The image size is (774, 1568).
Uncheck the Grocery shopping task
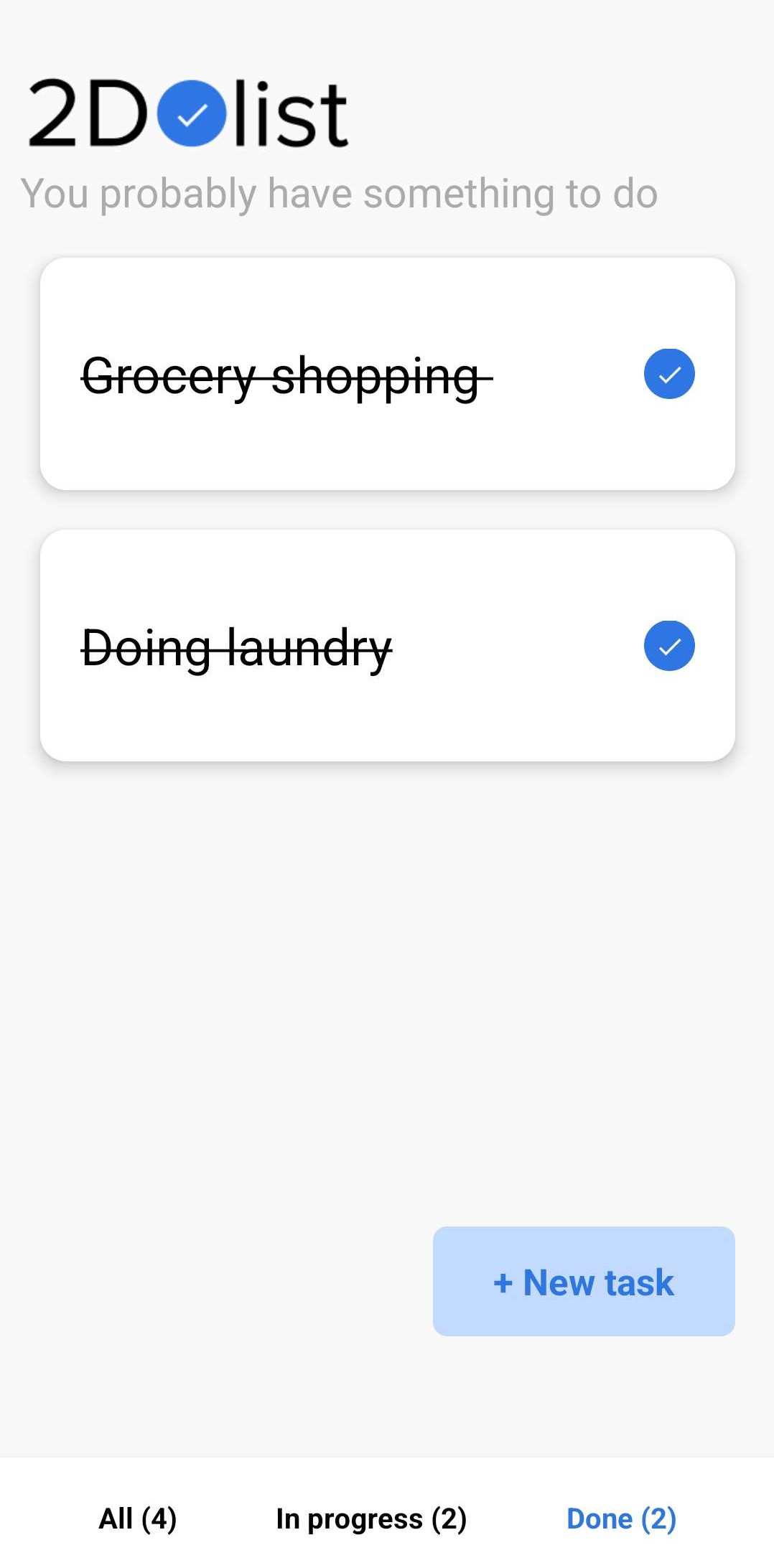[x=668, y=374]
